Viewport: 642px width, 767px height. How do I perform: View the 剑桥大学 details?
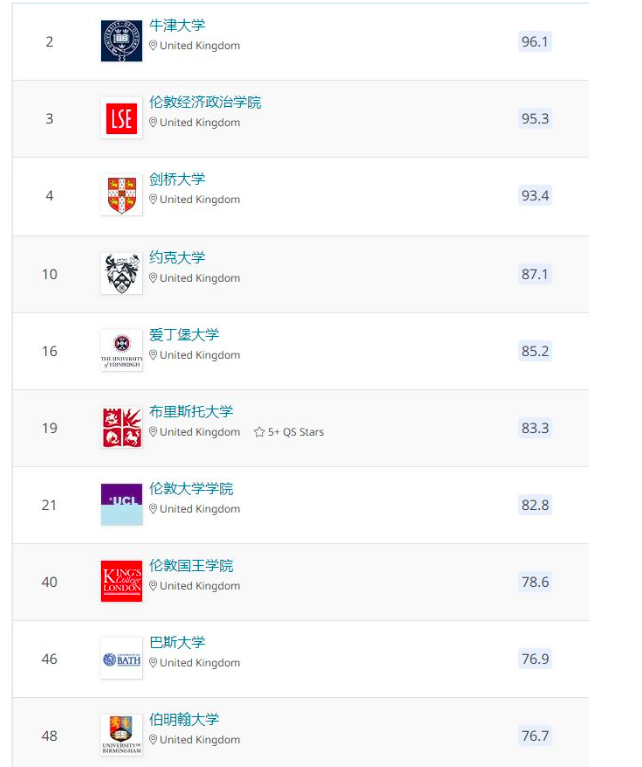(x=177, y=179)
